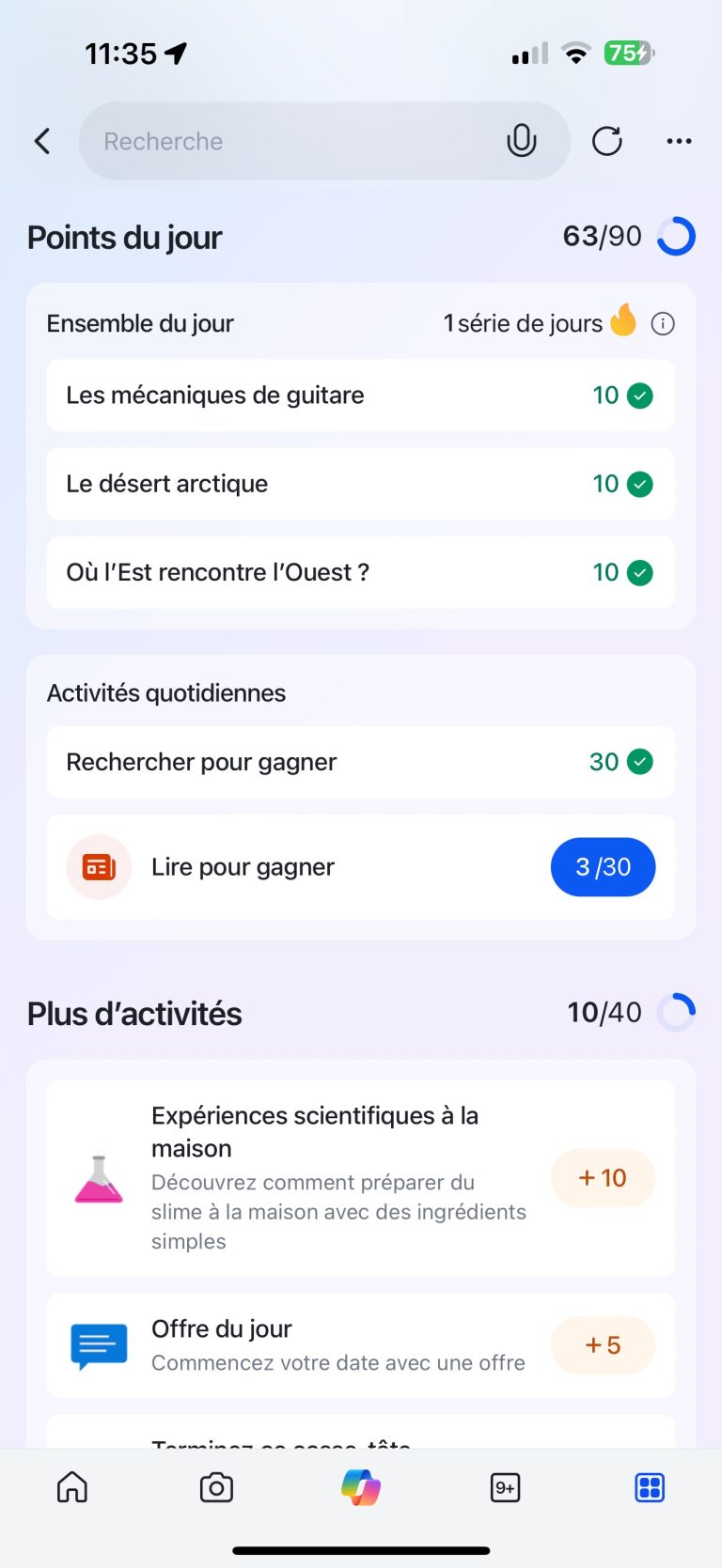Go to the home tab

72,1487
